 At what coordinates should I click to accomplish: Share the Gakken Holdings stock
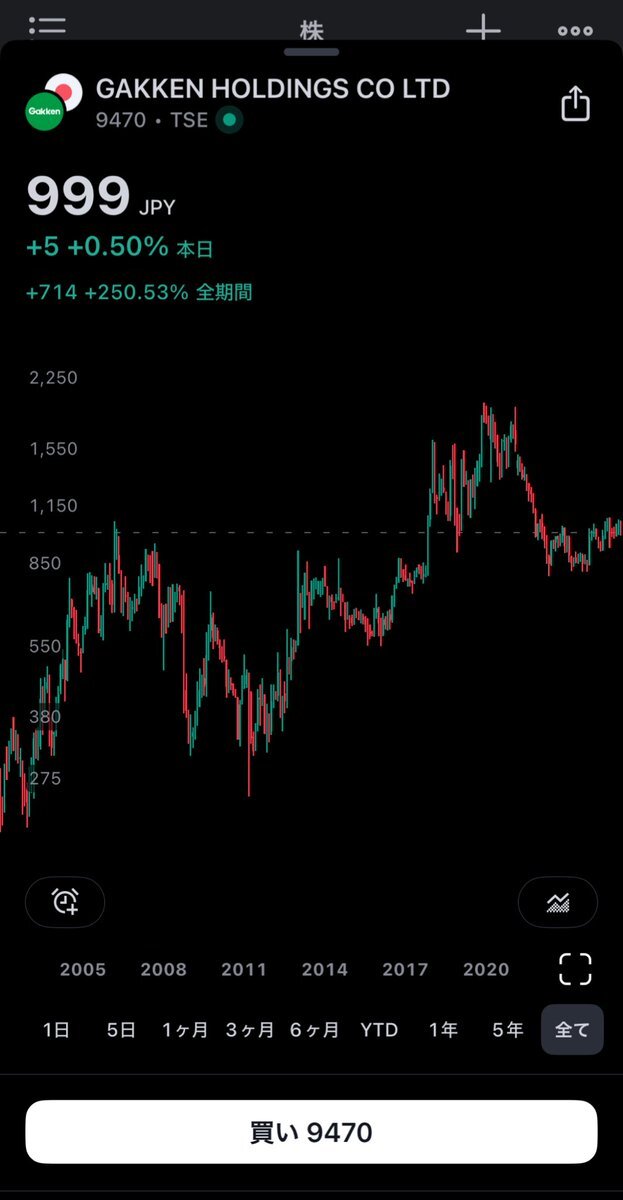pos(575,104)
